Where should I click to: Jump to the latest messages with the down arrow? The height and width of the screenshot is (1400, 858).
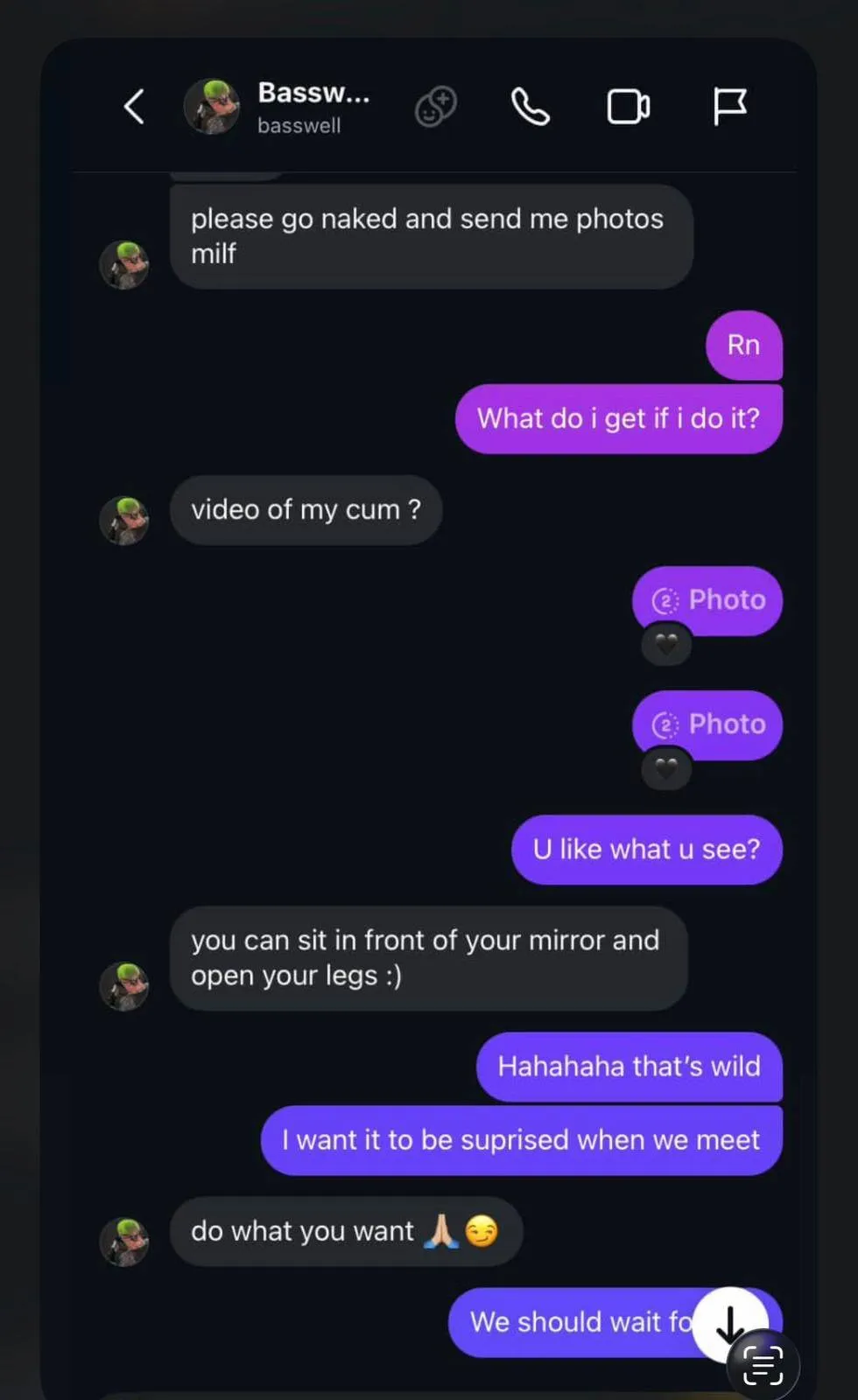[728, 1319]
